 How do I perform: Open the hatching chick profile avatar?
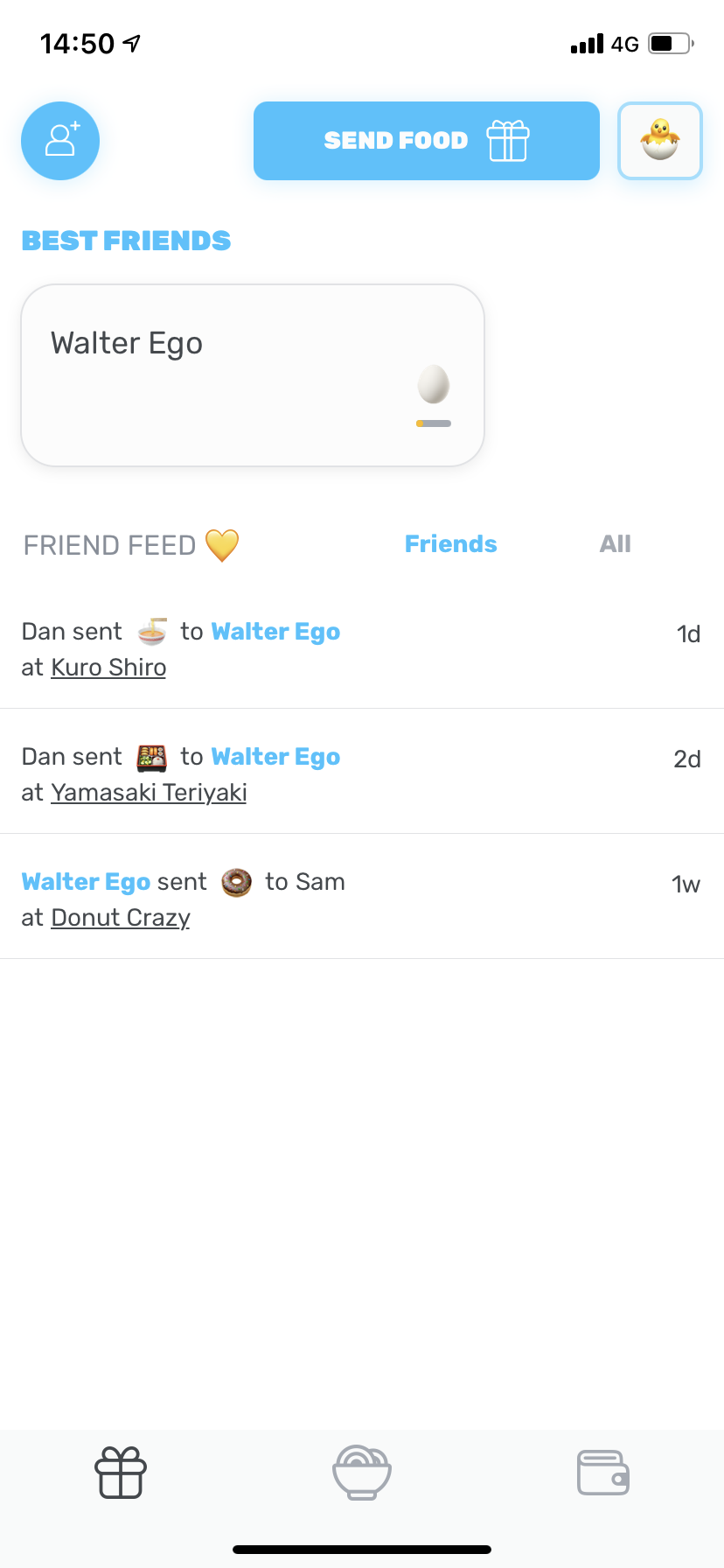[660, 141]
